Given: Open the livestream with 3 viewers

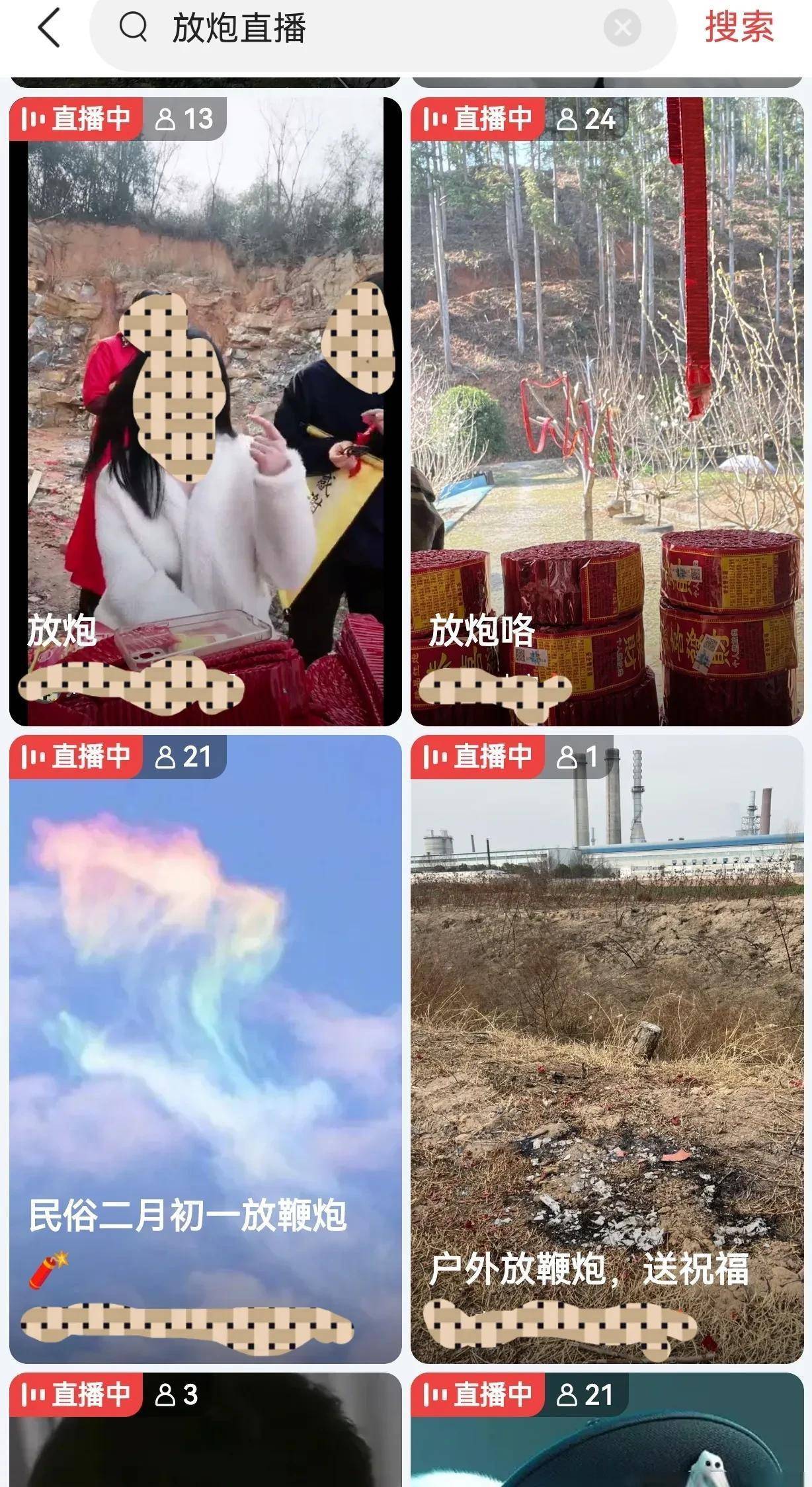Looking at the screenshot, I should coord(205,1432).
